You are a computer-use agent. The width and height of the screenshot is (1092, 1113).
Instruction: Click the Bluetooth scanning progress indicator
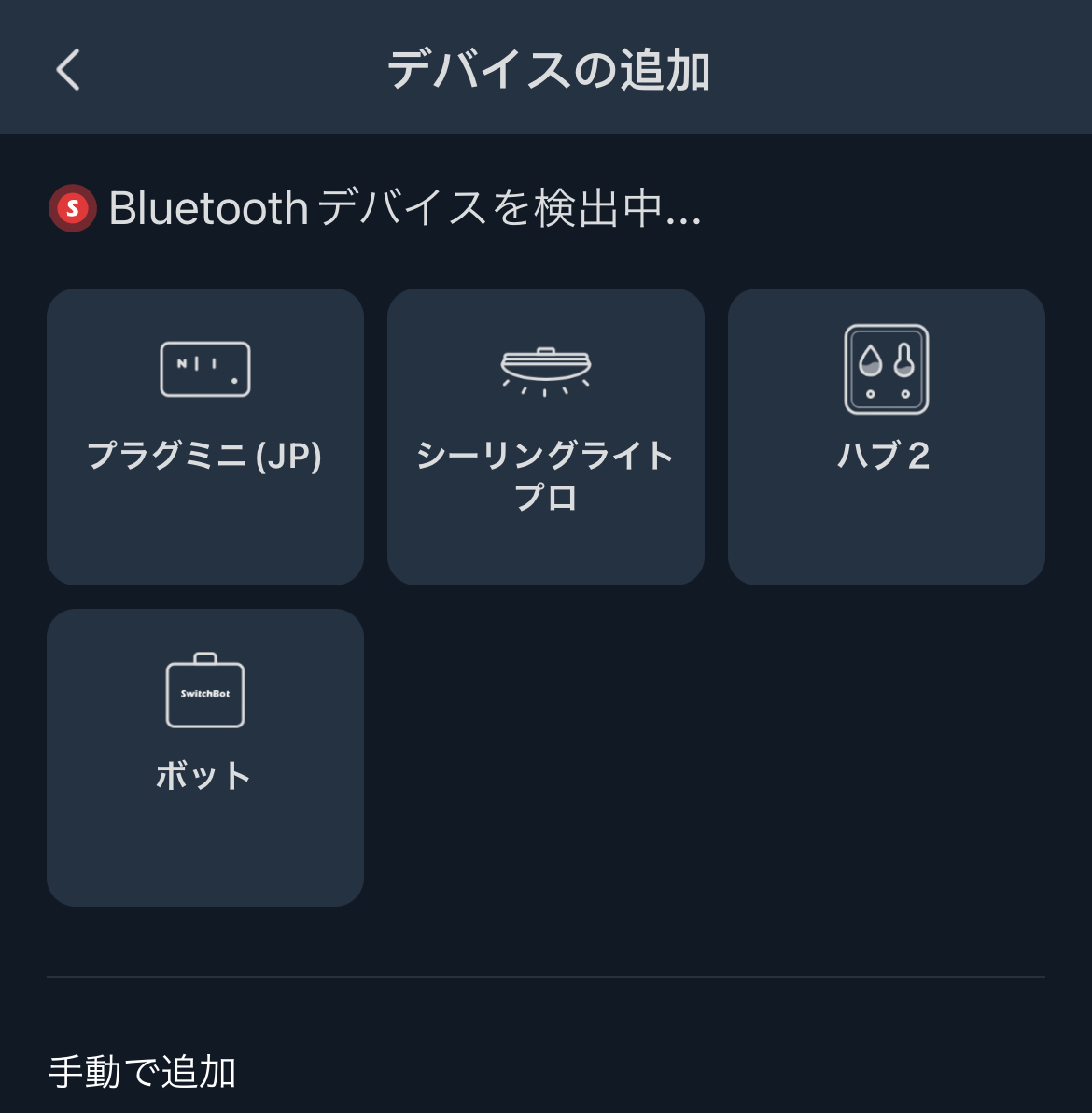[x=72, y=207]
